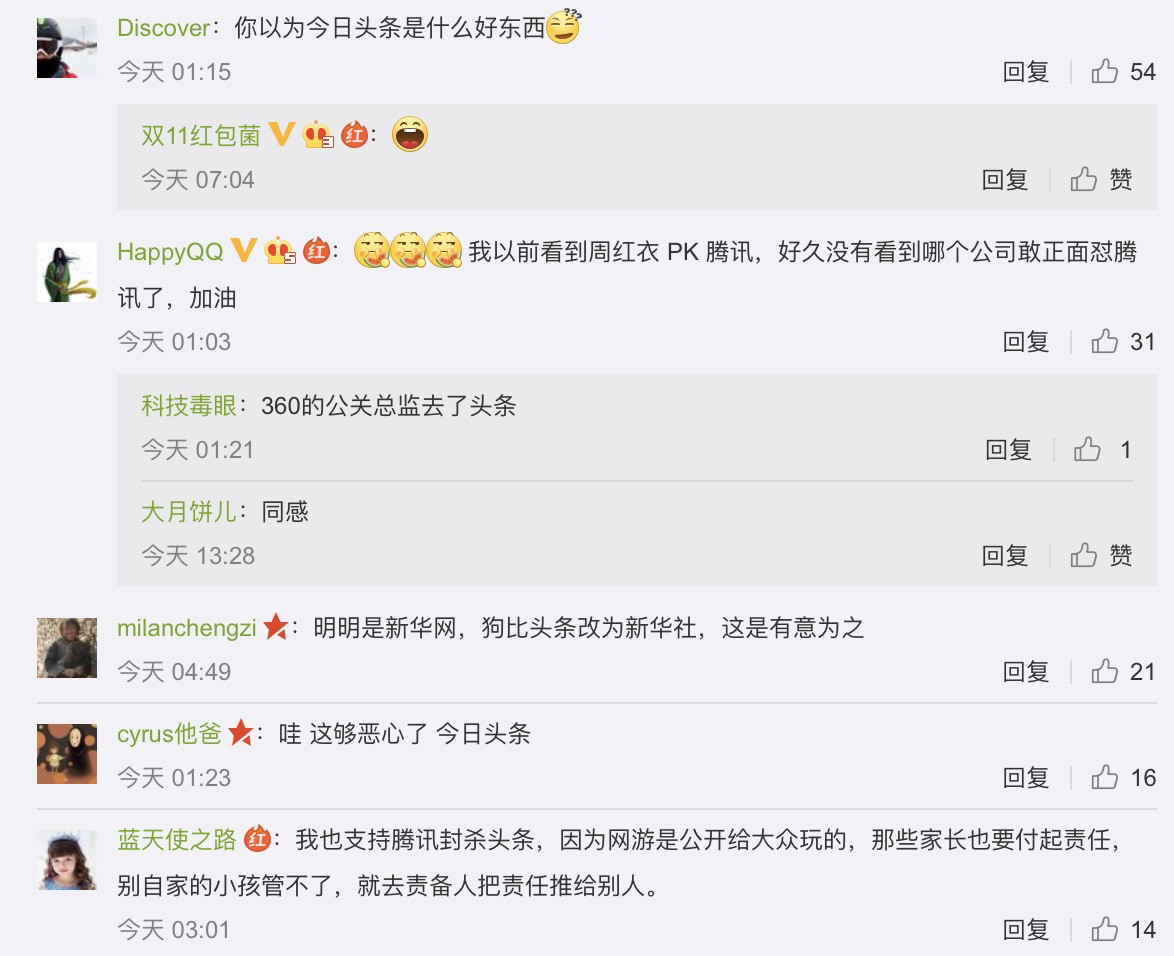The height and width of the screenshot is (956, 1174).
Task: Like Discover's comment about 今日头条
Action: click(x=1105, y=72)
